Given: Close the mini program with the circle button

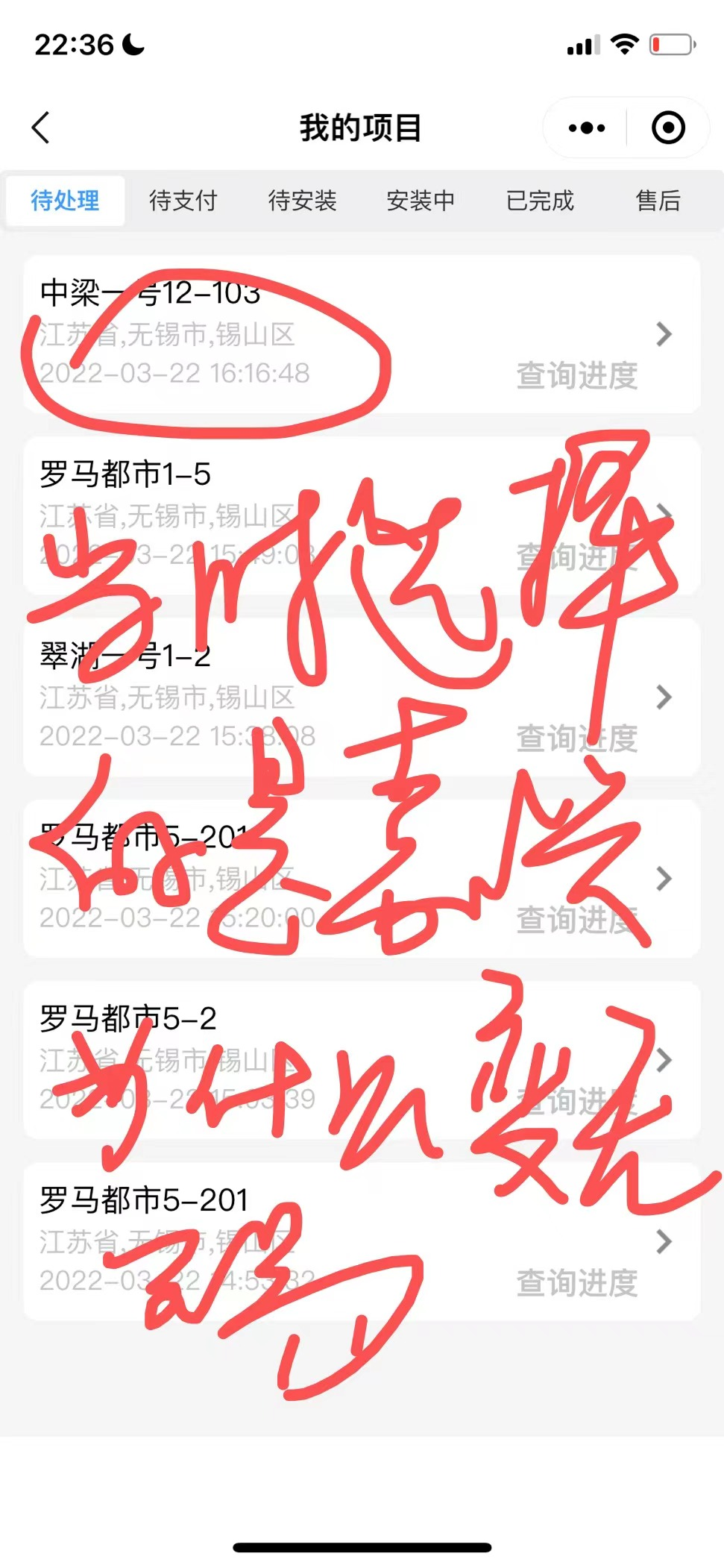Looking at the screenshot, I should coord(668,128).
